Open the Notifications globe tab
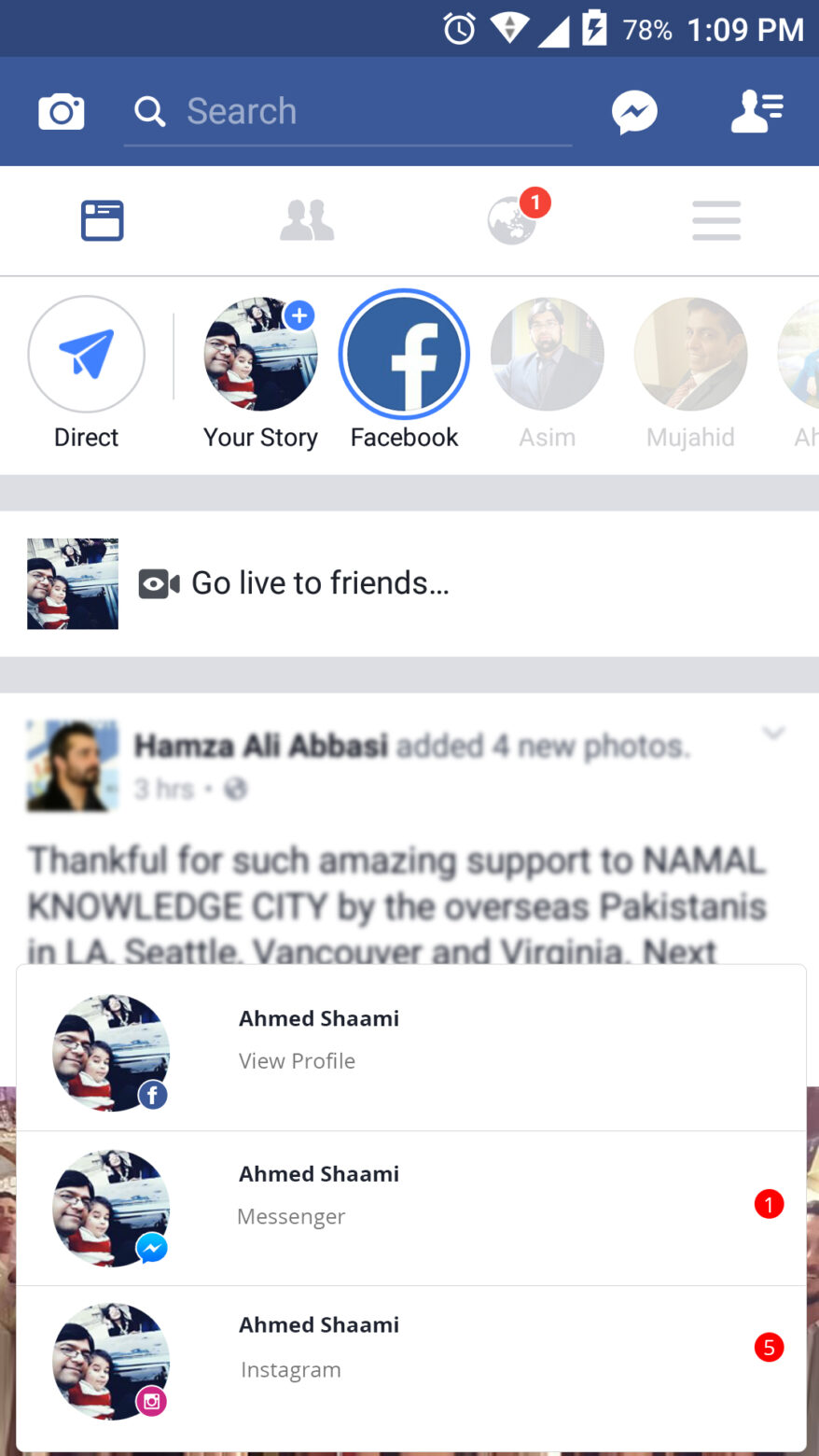Viewport: 819px width, 1456px height. (513, 221)
